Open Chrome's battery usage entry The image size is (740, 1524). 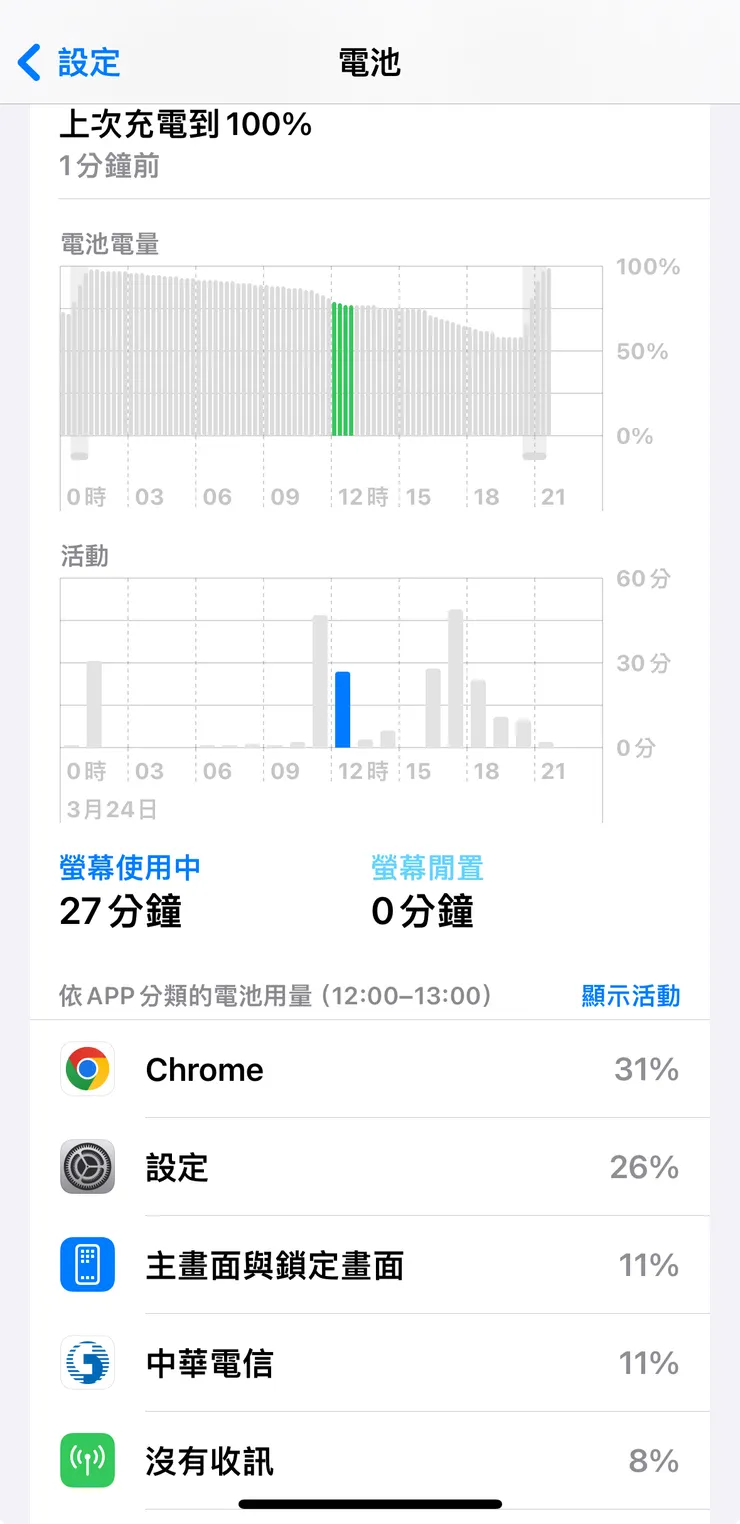pyautogui.click(x=204, y=1069)
